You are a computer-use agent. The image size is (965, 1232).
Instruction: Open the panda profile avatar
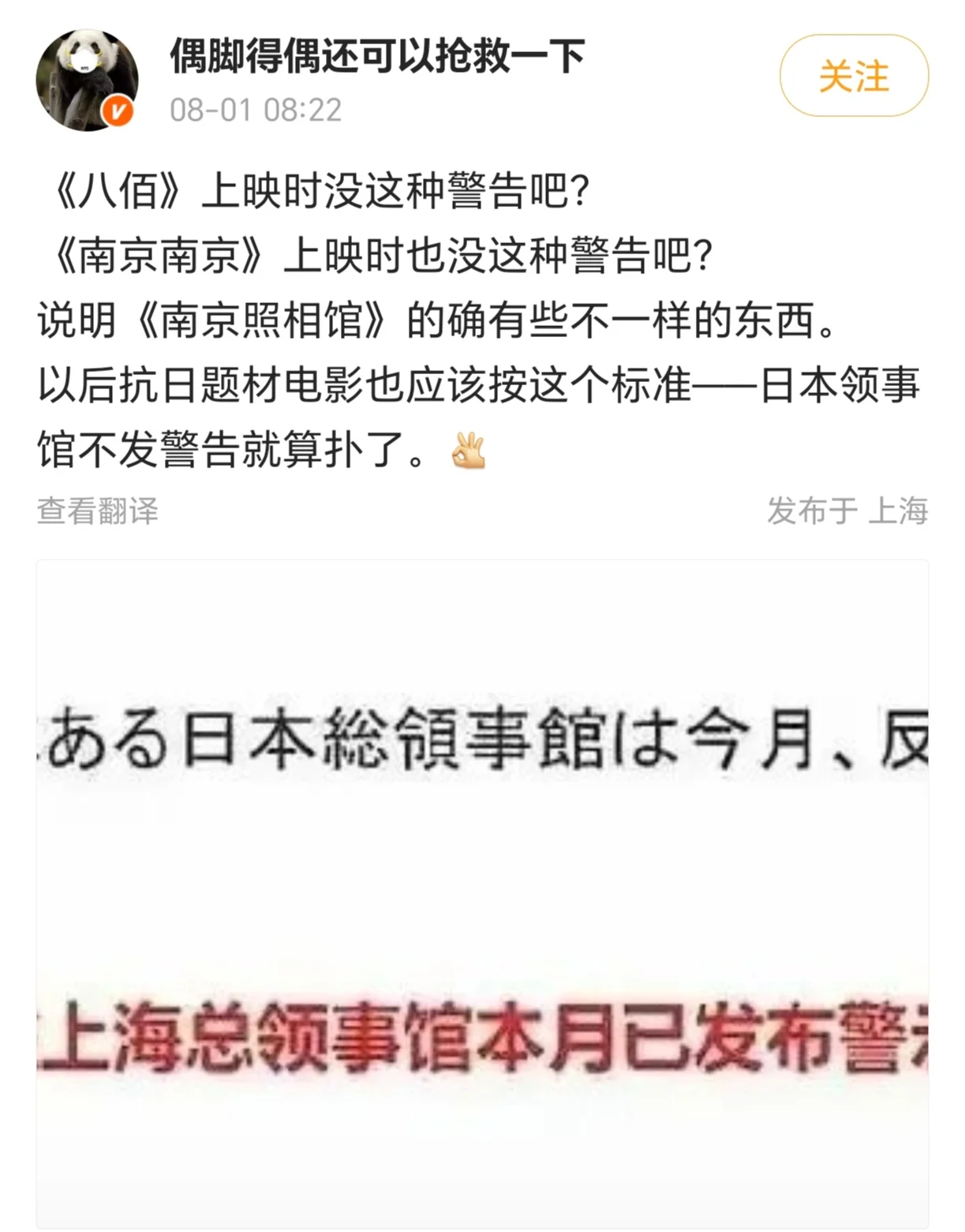coord(86,80)
